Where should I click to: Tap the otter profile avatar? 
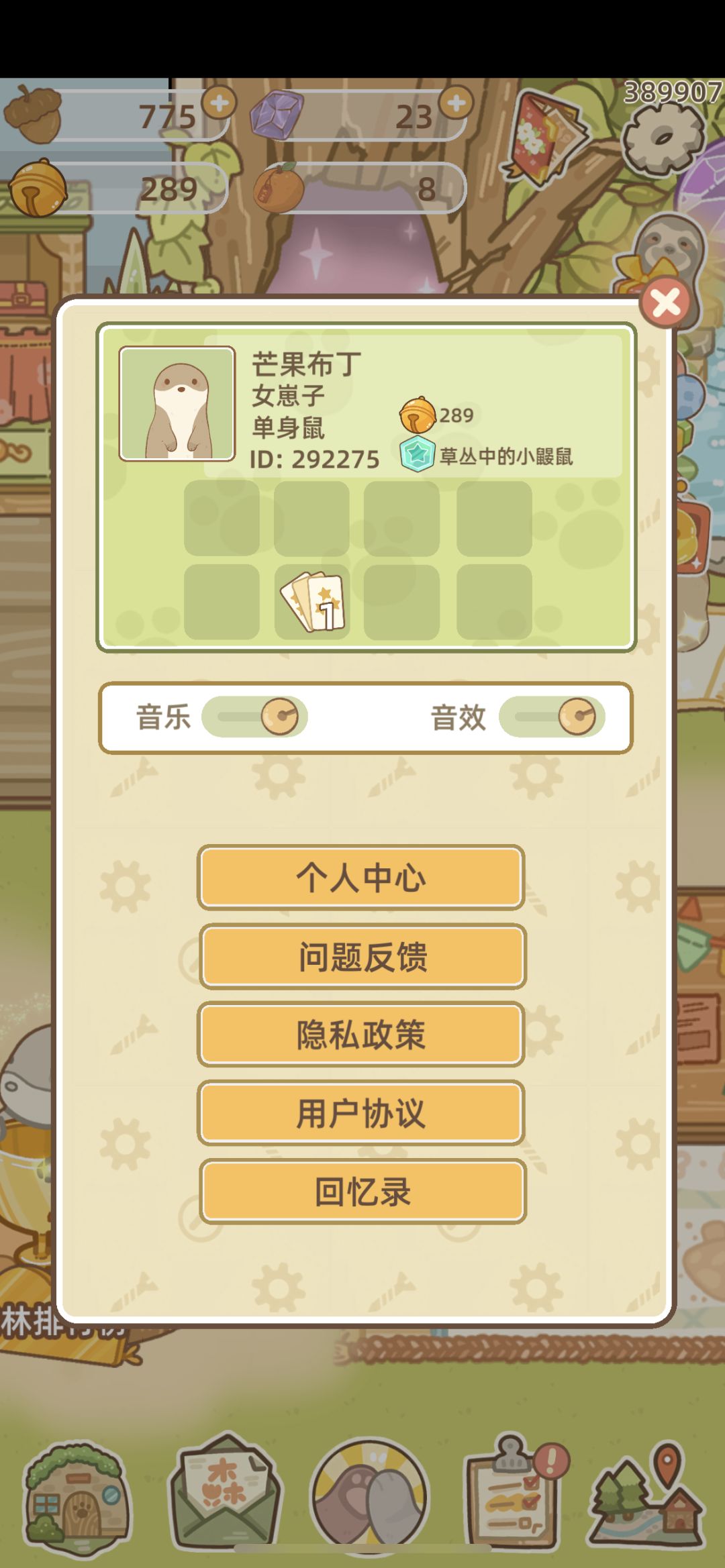point(177,404)
